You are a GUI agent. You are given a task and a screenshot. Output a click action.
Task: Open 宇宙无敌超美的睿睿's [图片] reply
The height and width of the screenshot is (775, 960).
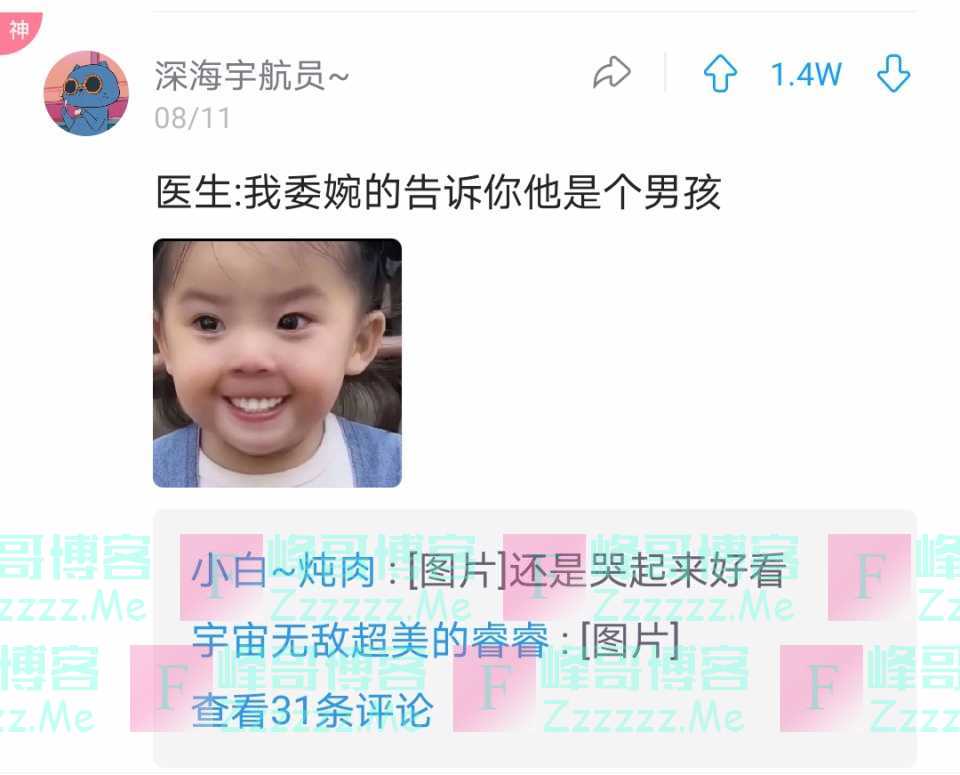pyautogui.click(x=435, y=641)
